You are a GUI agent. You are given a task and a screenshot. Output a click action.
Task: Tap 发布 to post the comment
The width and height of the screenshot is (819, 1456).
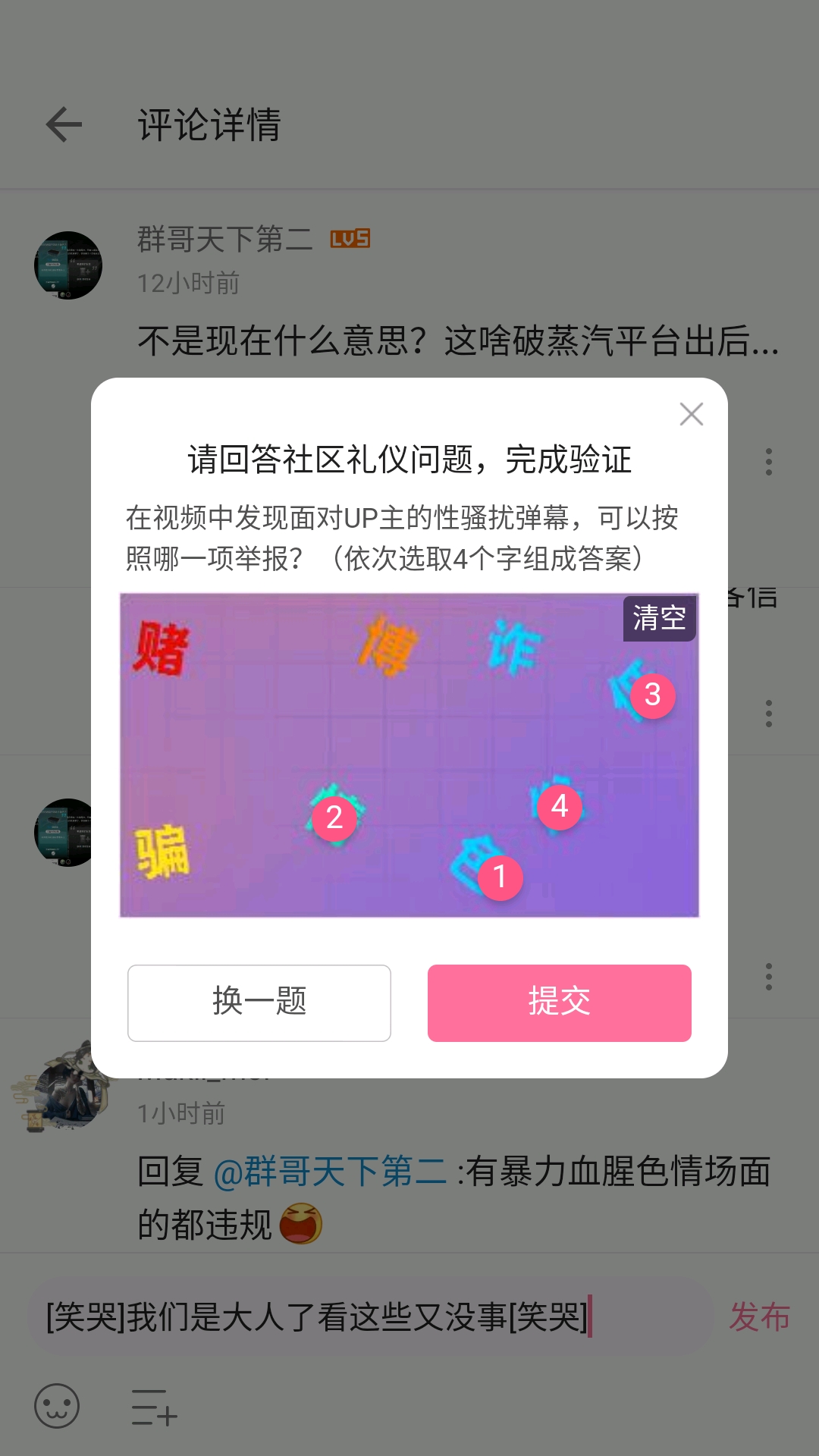tap(760, 1316)
